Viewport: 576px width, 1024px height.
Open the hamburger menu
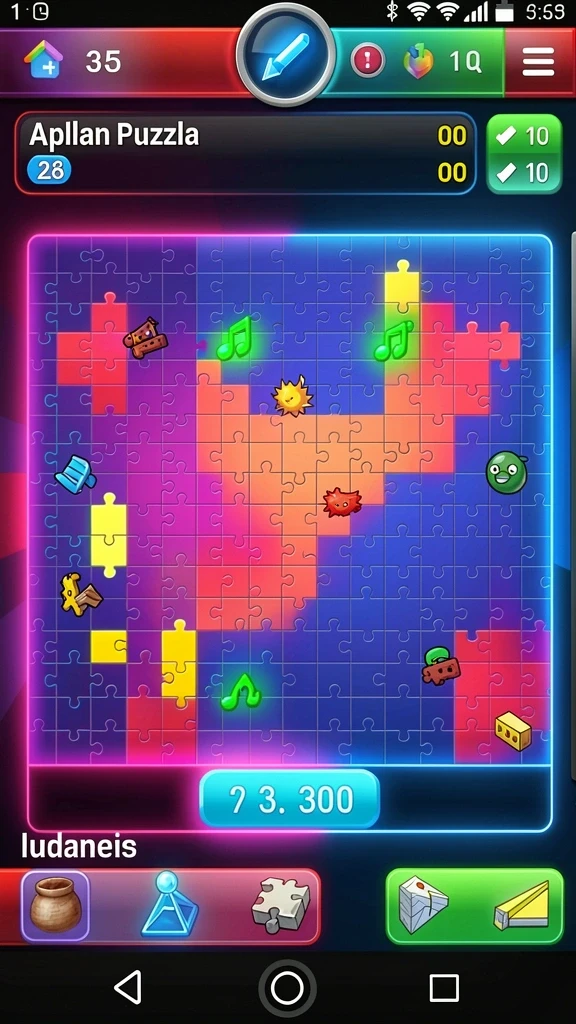point(538,61)
